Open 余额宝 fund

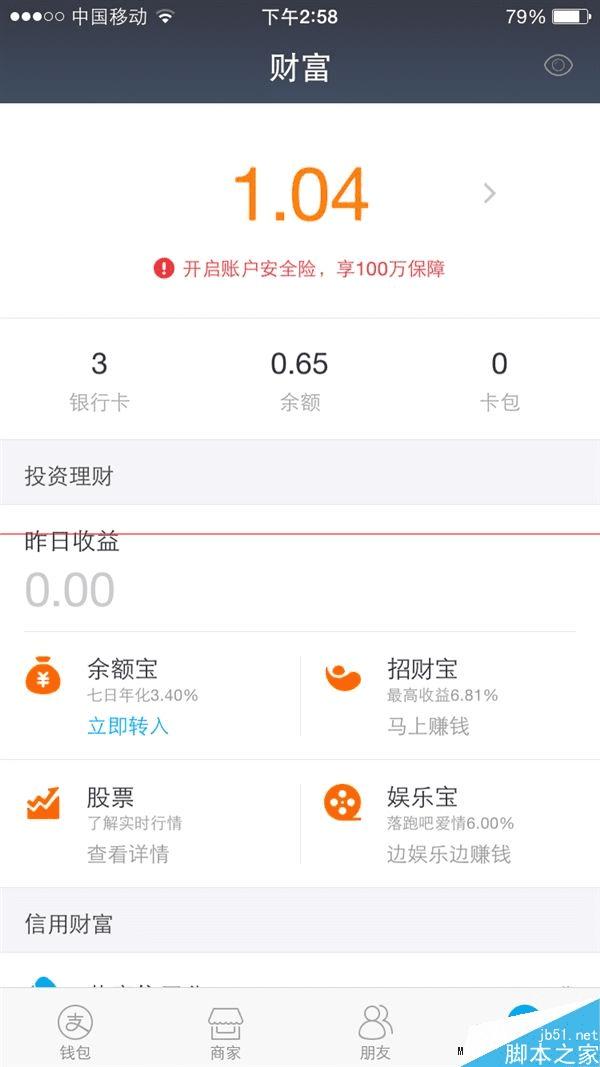click(122, 669)
